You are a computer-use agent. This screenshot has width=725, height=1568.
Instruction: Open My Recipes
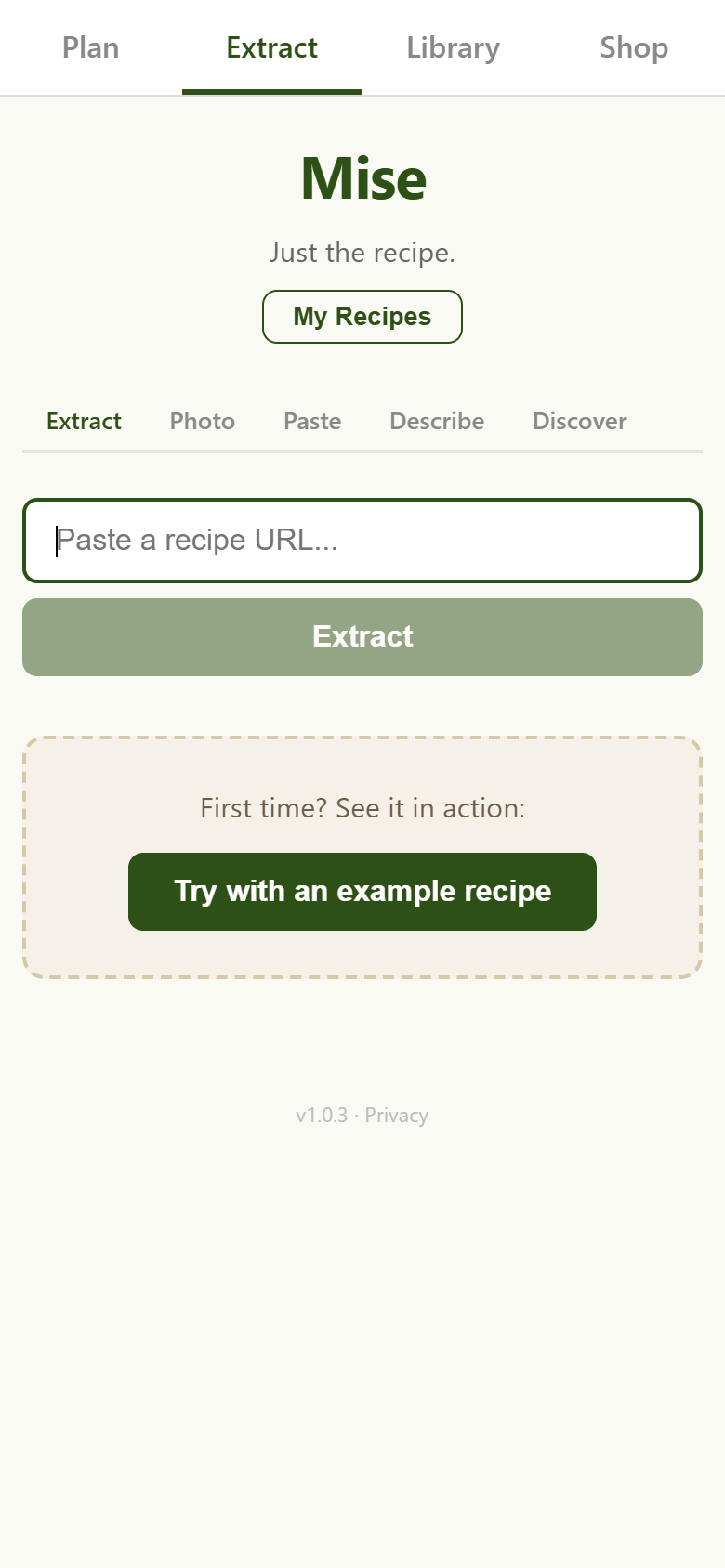point(362,317)
